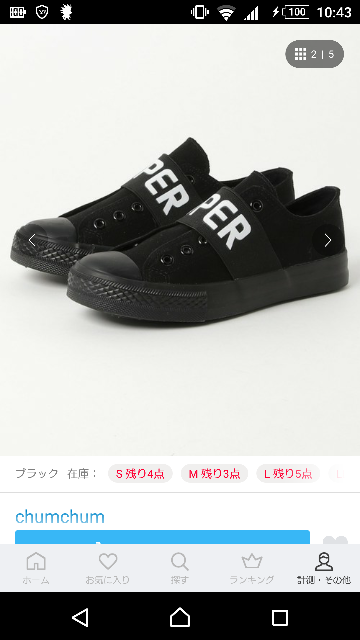Show the next product photo

[x=328, y=241]
